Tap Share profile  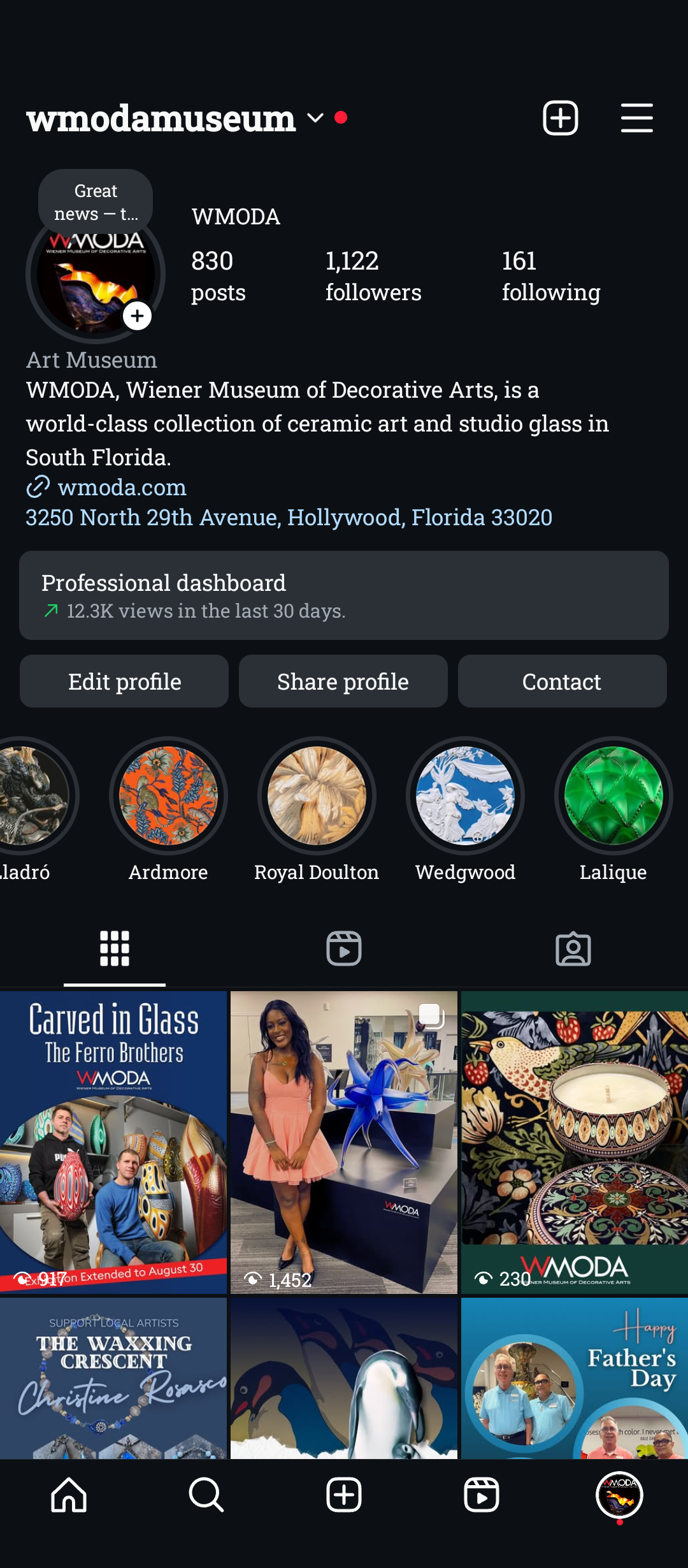coord(343,681)
